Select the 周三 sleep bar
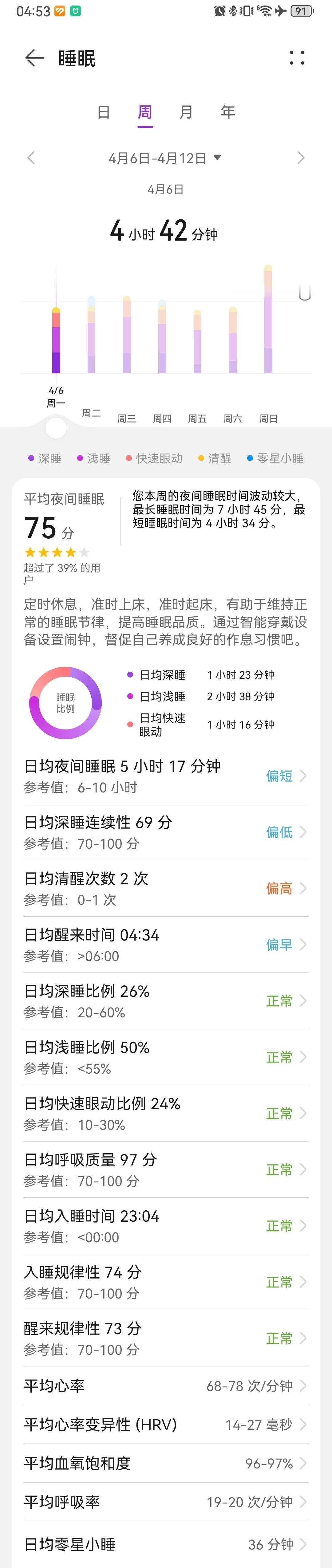Image resolution: width=332 pixels, height=1568 pixels. tap(127, 335)
